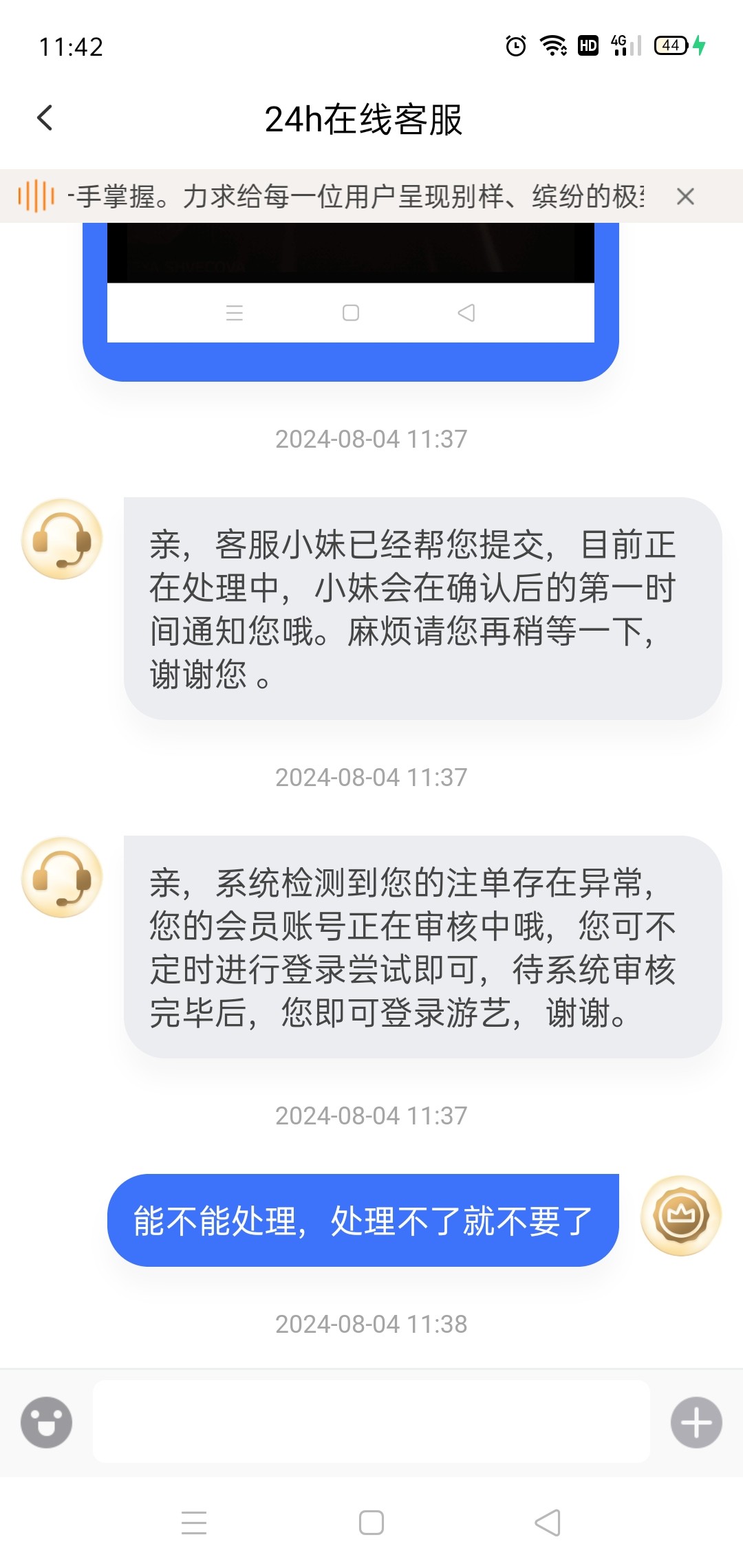Go back from the 24h在线客服 chat
The height and width of the screenshot is (1568, 743).
tap(45, 118)
